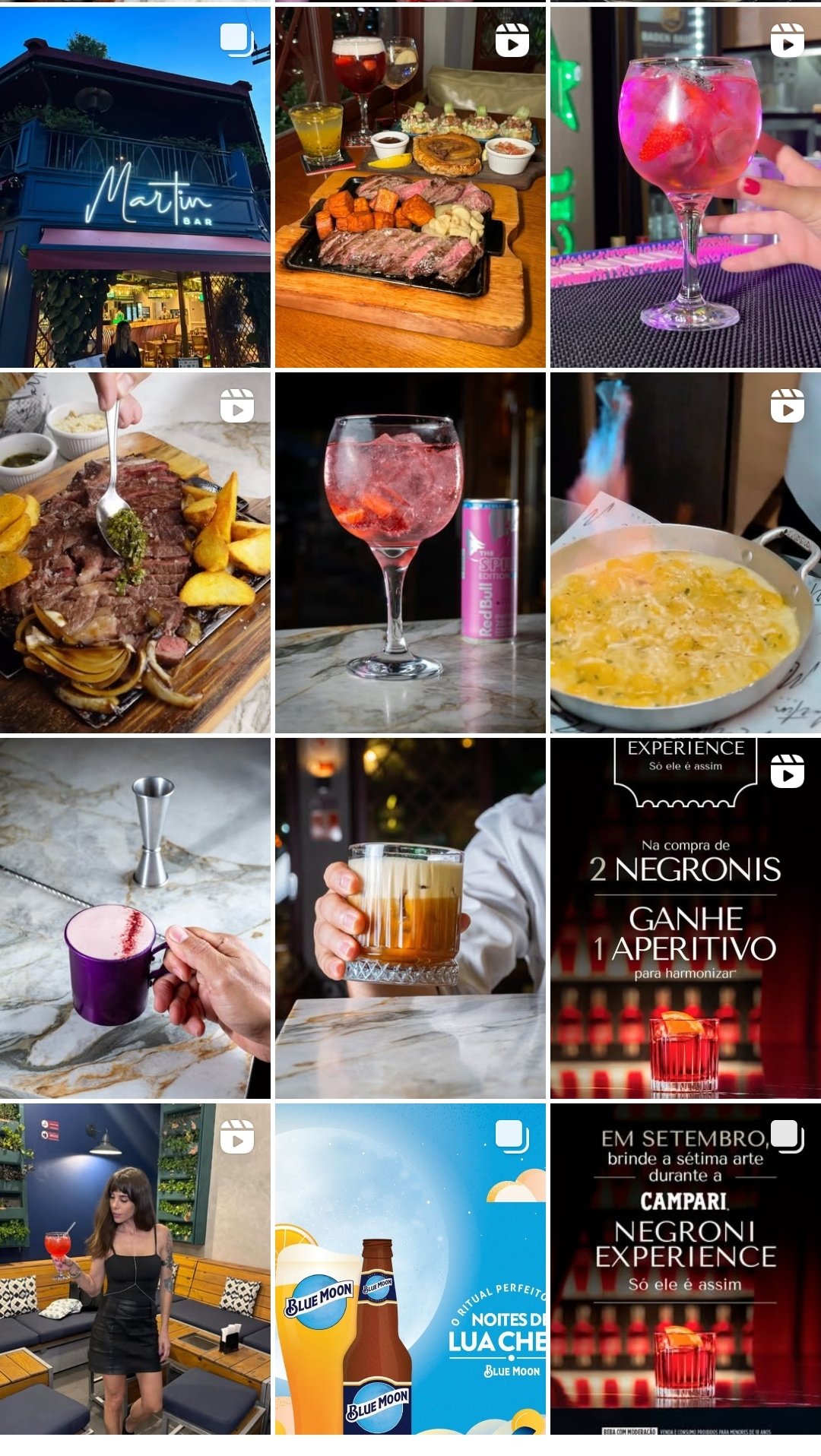Screen dimensions: 821x1456
Task: Open the pink strawberry gin cocktail reel
Action: (x=686, y=187)
